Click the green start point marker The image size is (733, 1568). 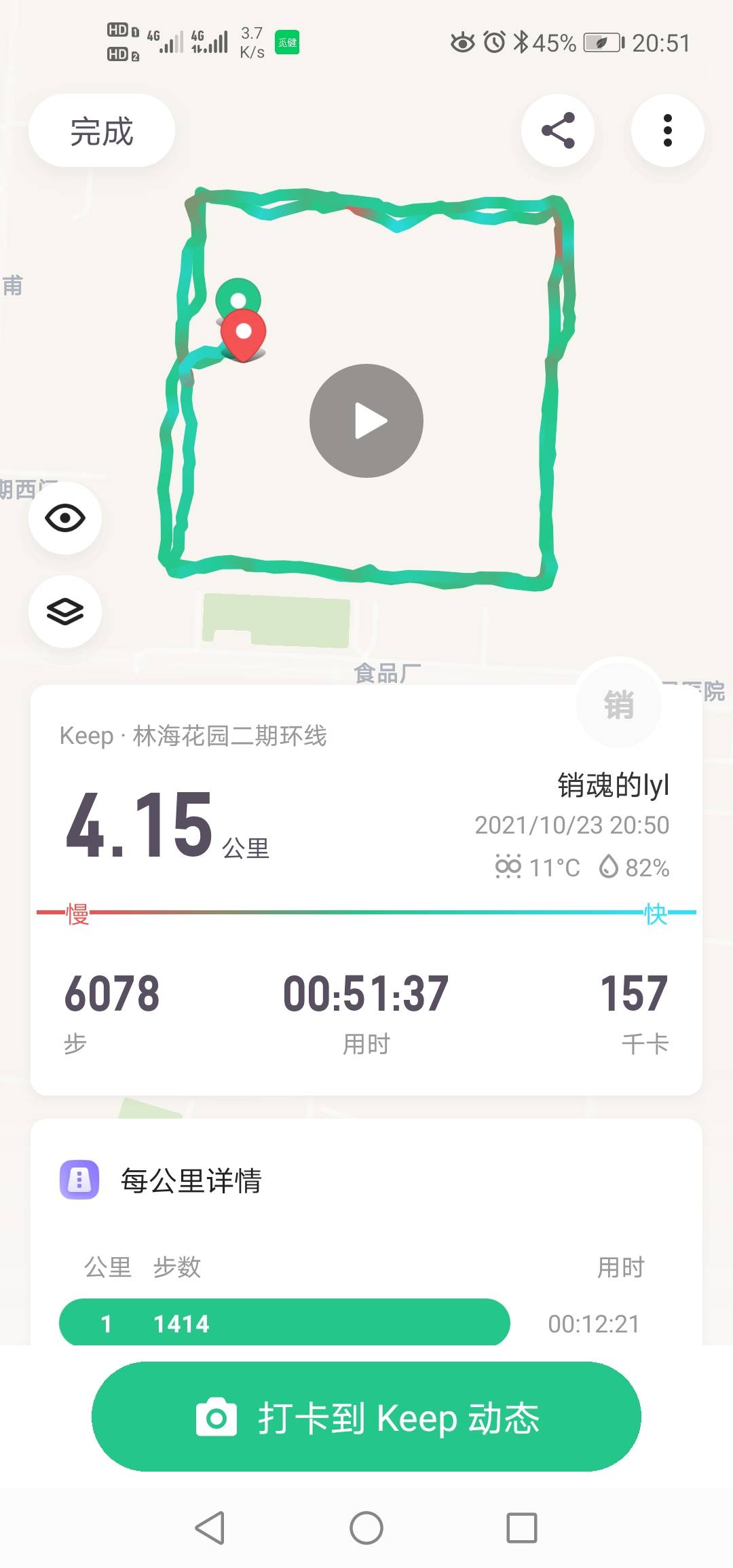pyautogui.click(x=239, y=299)
